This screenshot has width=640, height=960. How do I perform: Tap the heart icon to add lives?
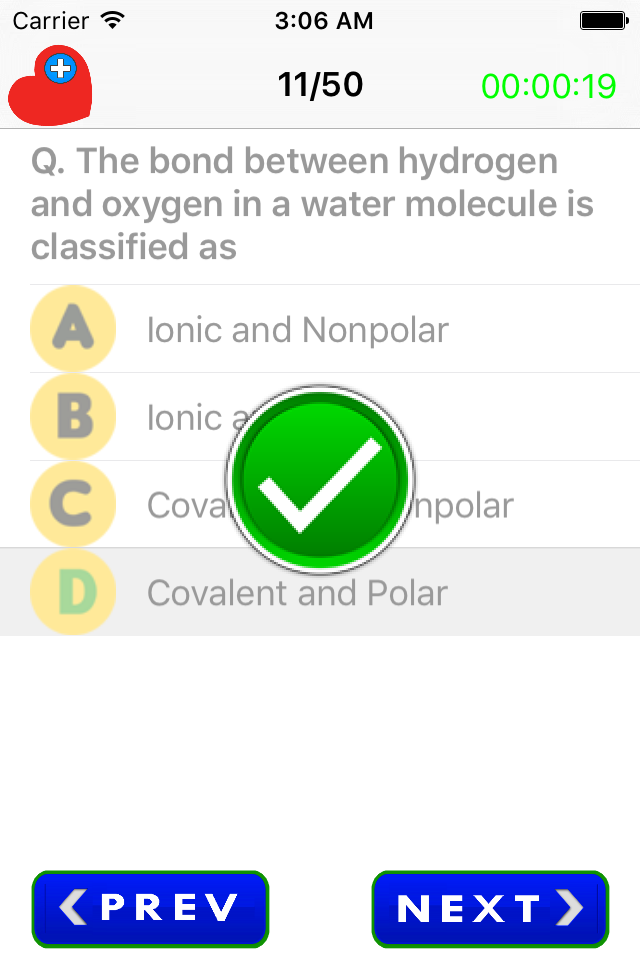point(50,85)
